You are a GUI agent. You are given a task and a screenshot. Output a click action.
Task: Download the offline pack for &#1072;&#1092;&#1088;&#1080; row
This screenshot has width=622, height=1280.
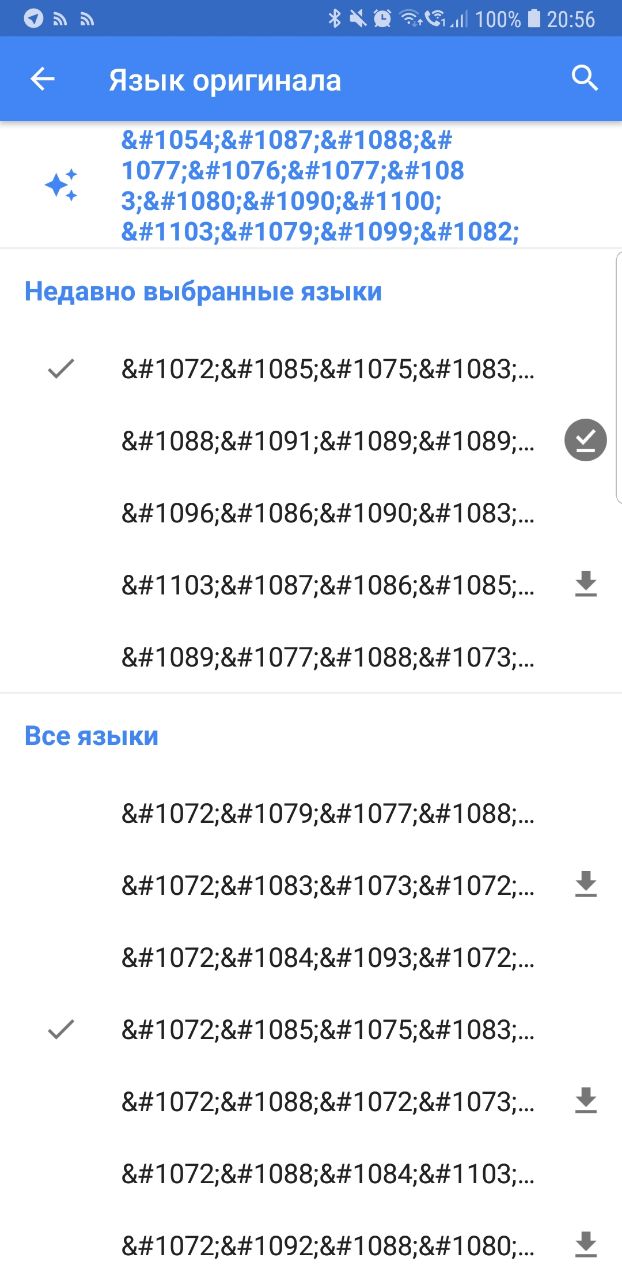[585, 1245]
